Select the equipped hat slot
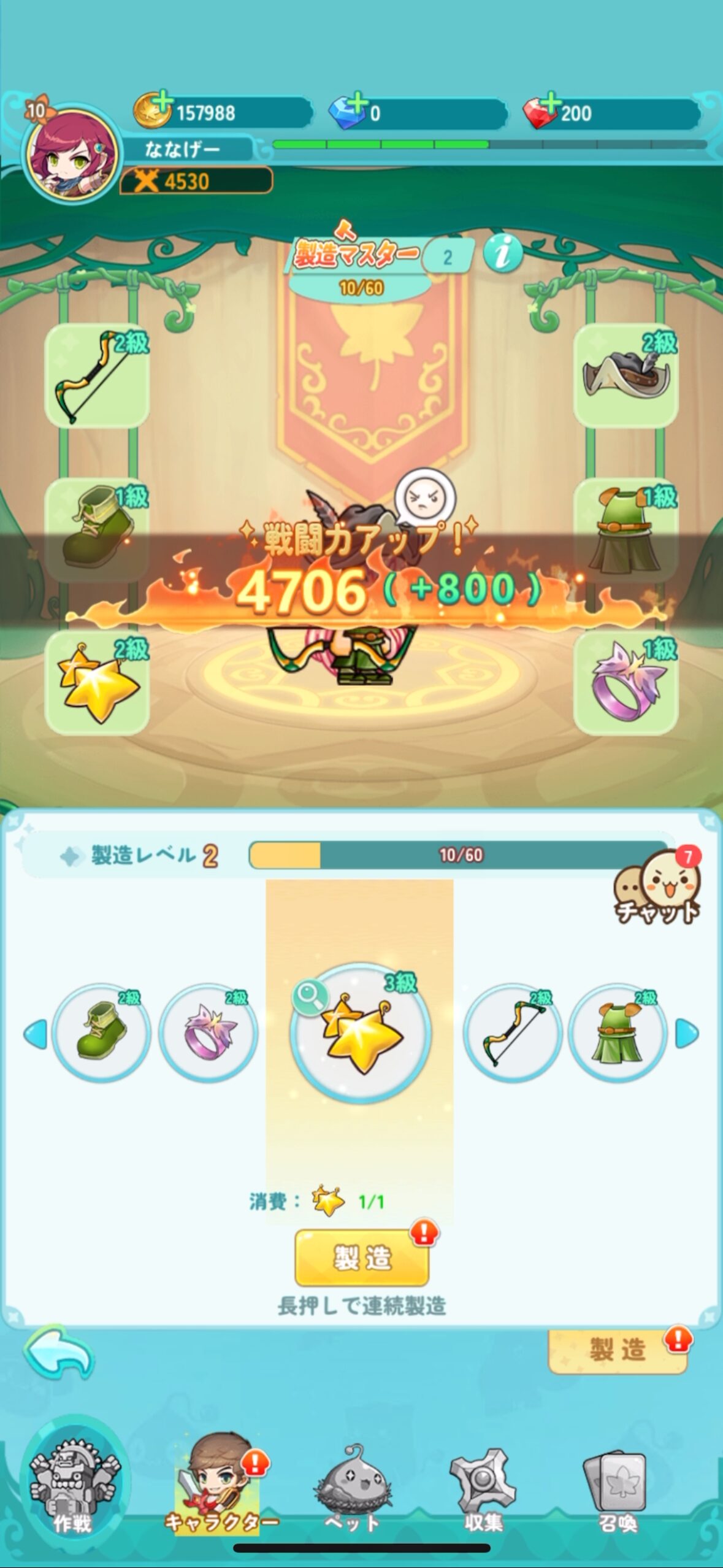This screenshot has height=1568, width=723. [x=625, y=375]
